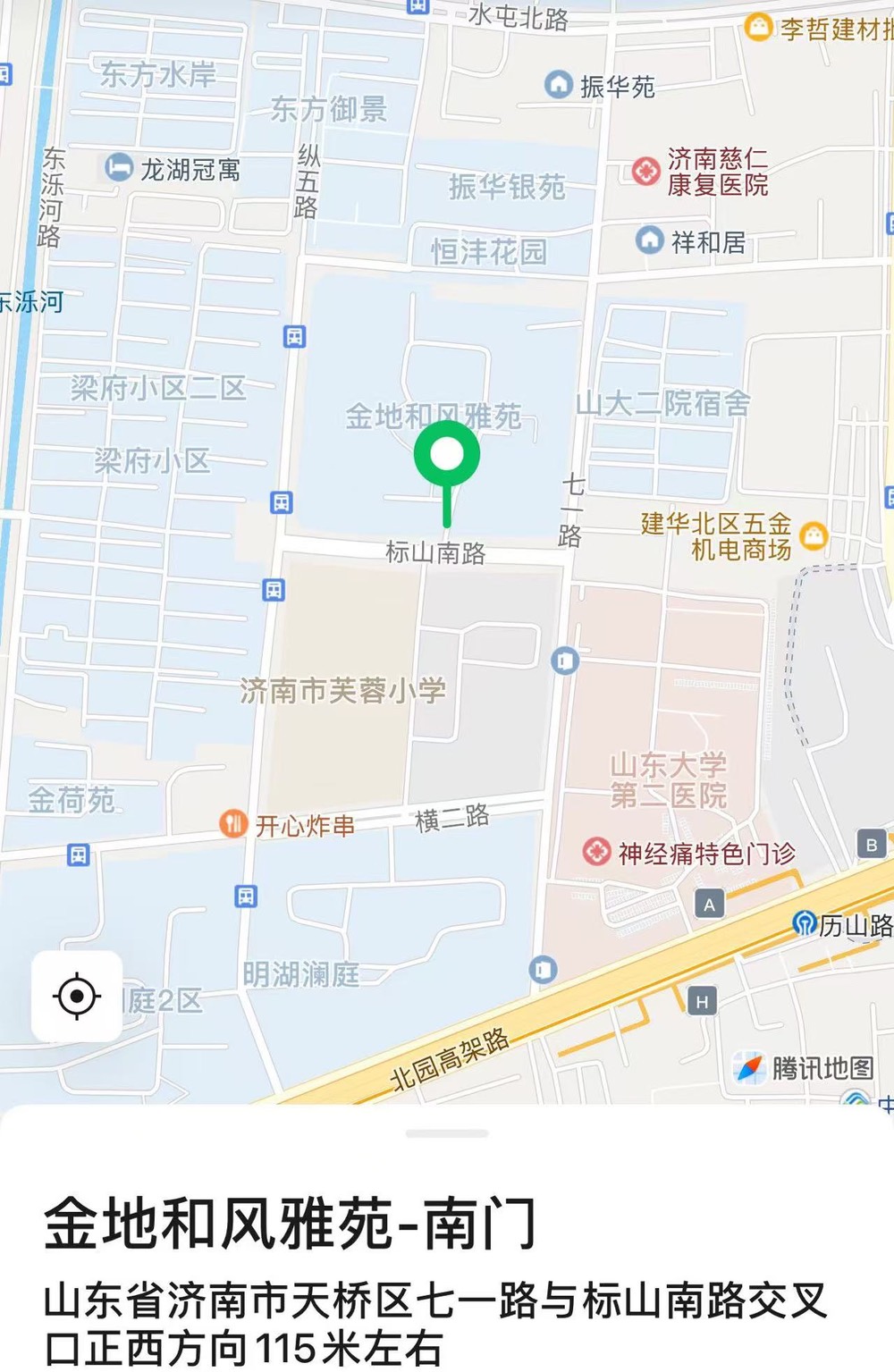The height and width of the screenshot is (1372, 894).
Task: Tap the green location pin marker
Action: pyautogui.click(x=447, y=456)
